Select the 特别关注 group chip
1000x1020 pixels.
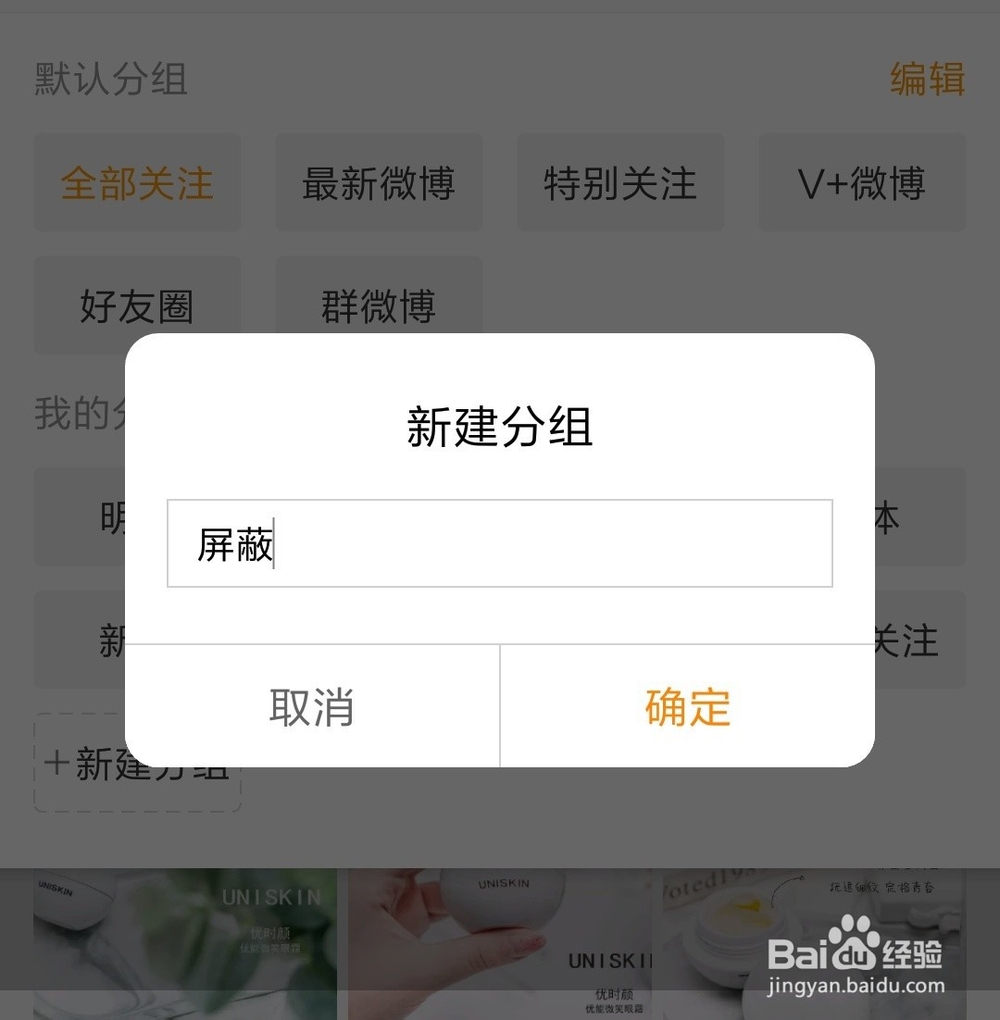[620, 182]
